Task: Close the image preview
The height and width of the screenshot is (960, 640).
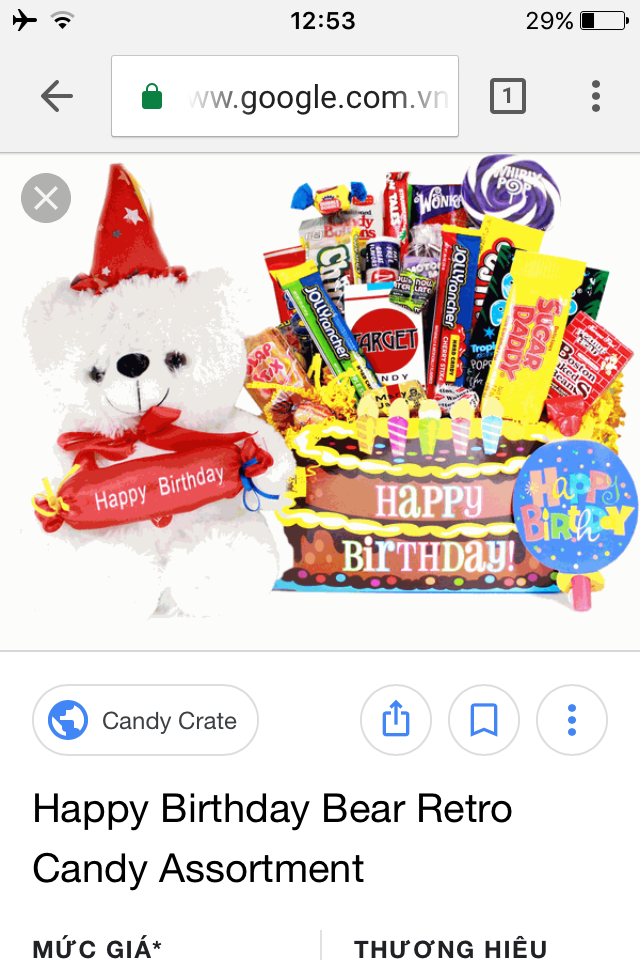Action: pyautogui.click(x=46, y=198)
